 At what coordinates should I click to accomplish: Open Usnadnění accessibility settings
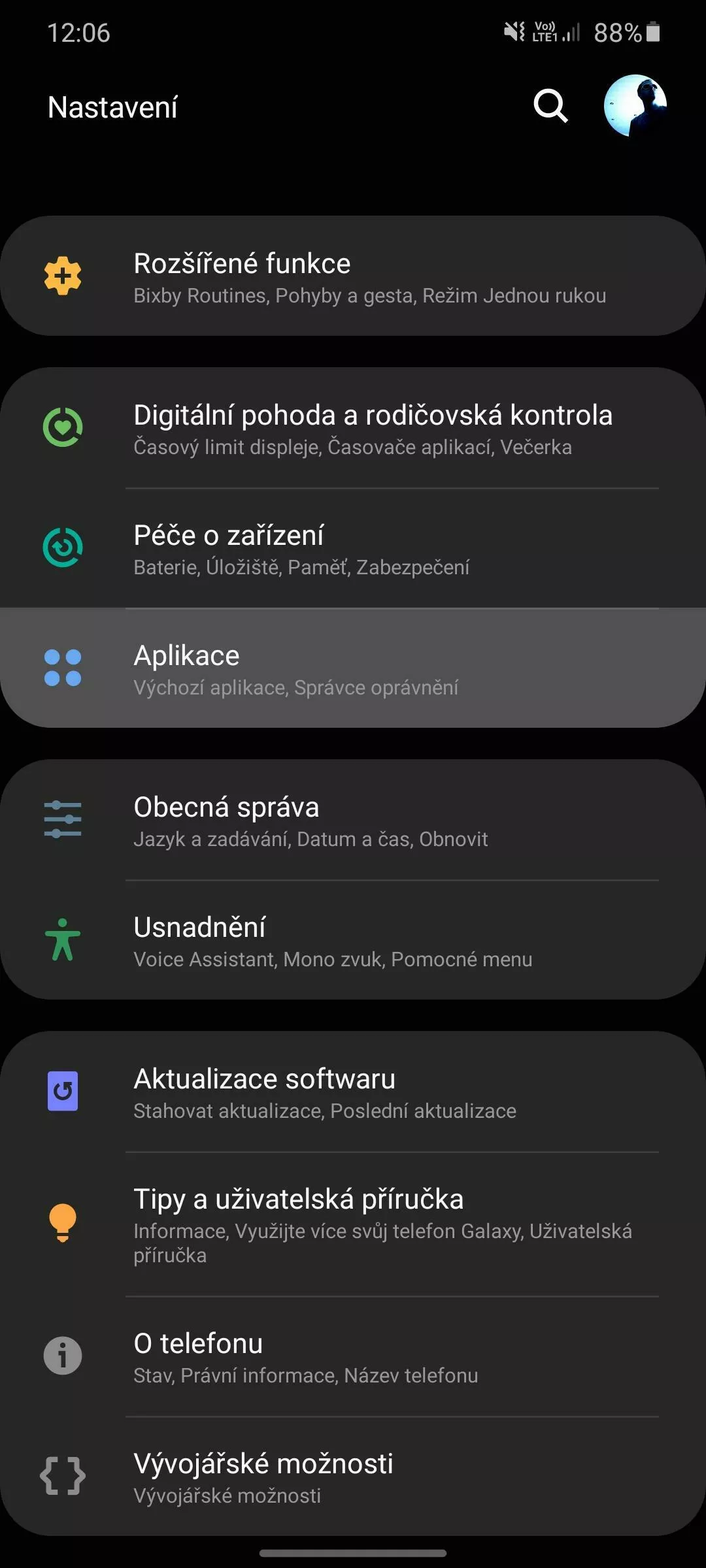click(x=353, y=940)
